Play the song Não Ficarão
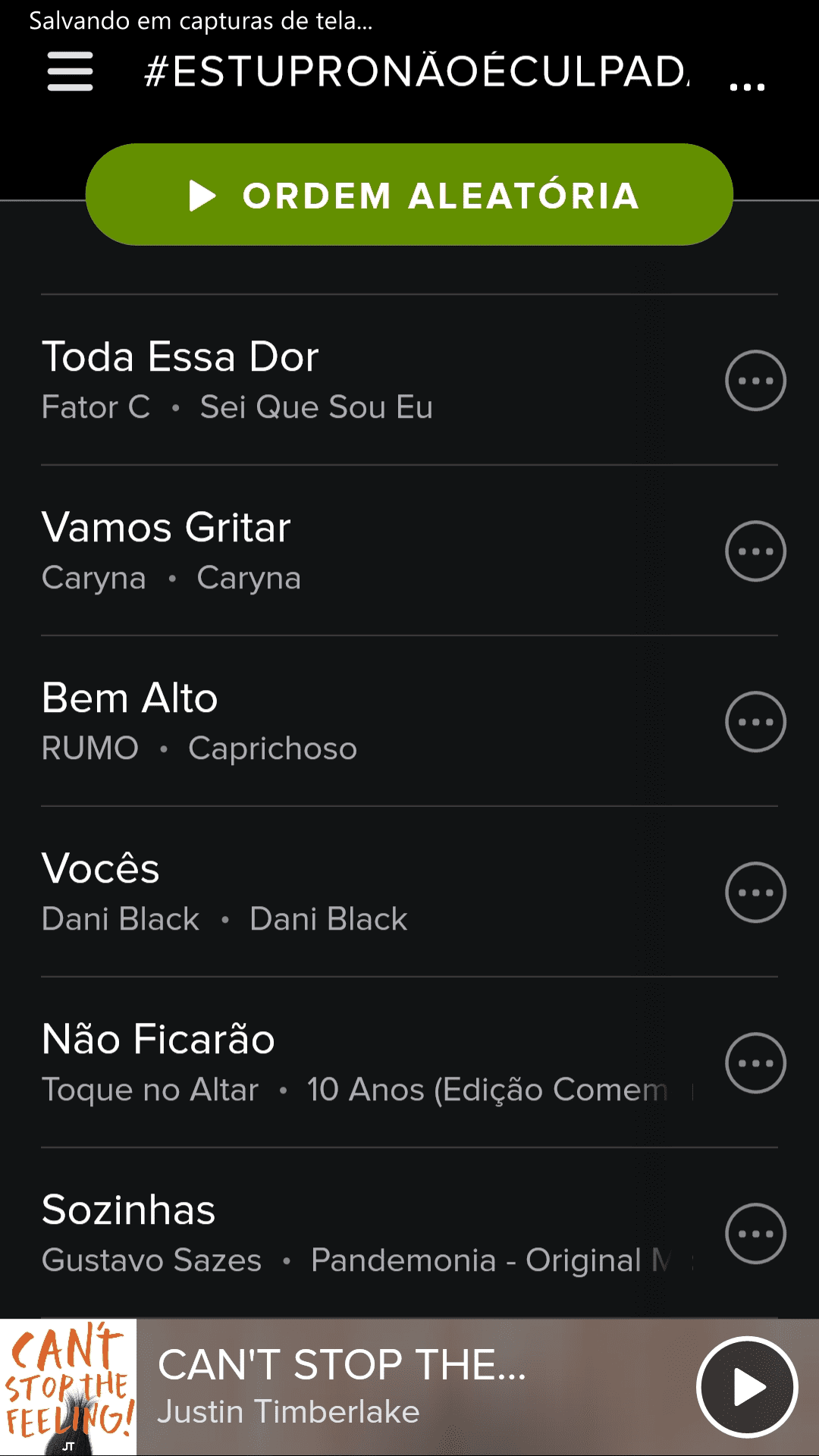819x1456 pixels. 303,1062
